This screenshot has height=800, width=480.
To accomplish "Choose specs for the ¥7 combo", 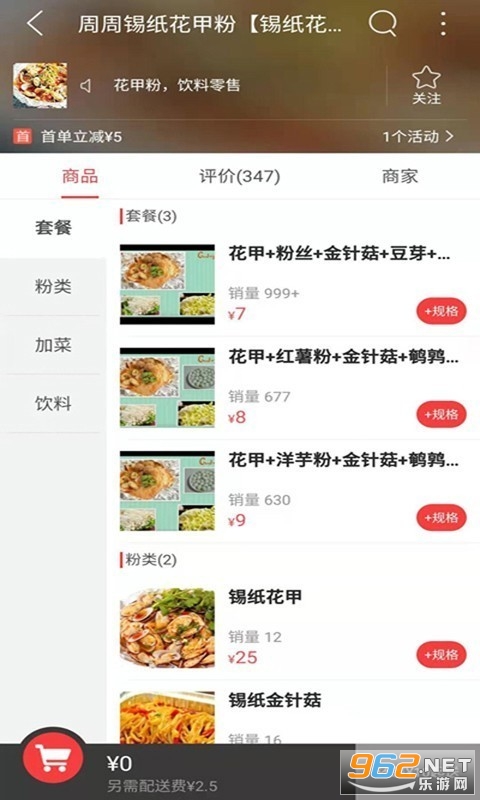I will (x=442, y=312).
